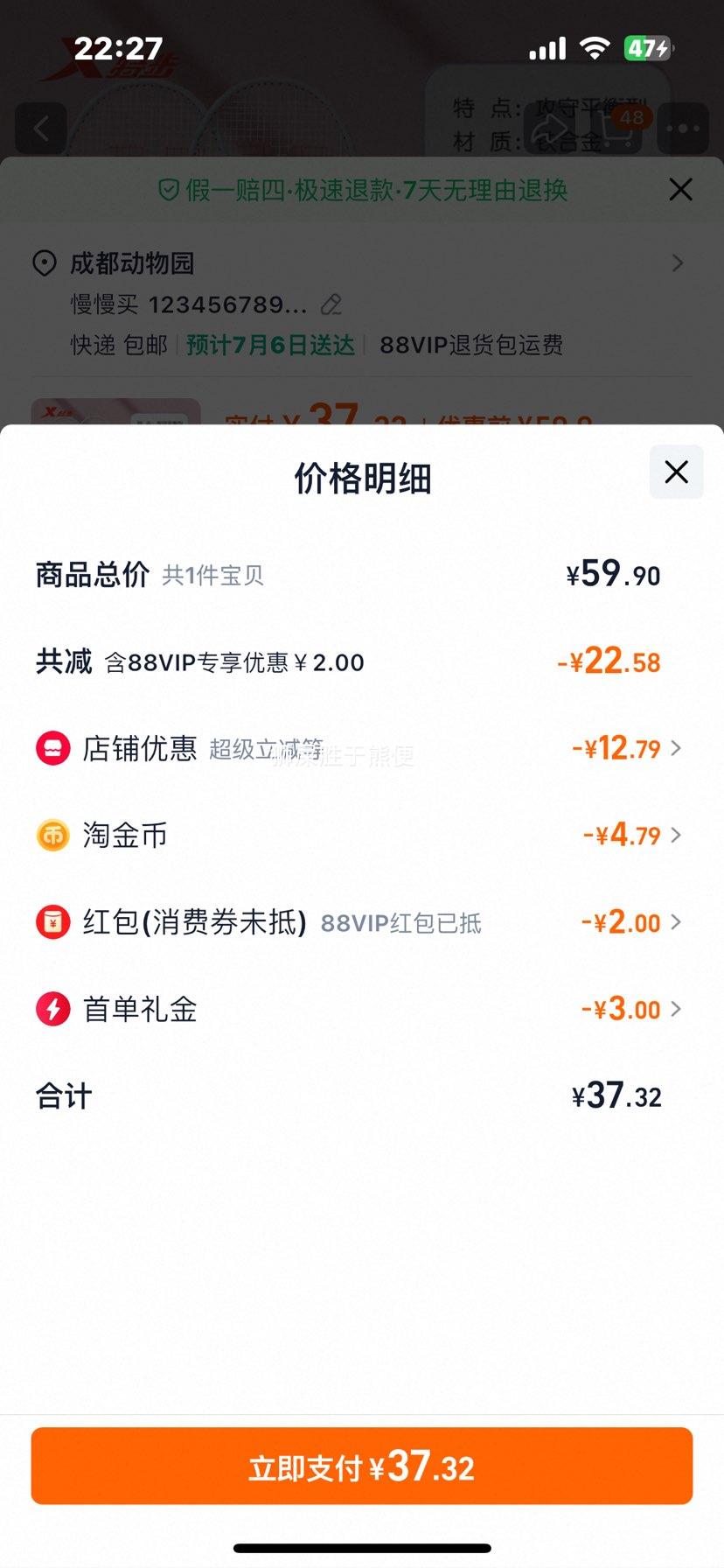Close the 价格明细 price details sheet
This screenshot has width=724, height=1568.
point(676,472)
